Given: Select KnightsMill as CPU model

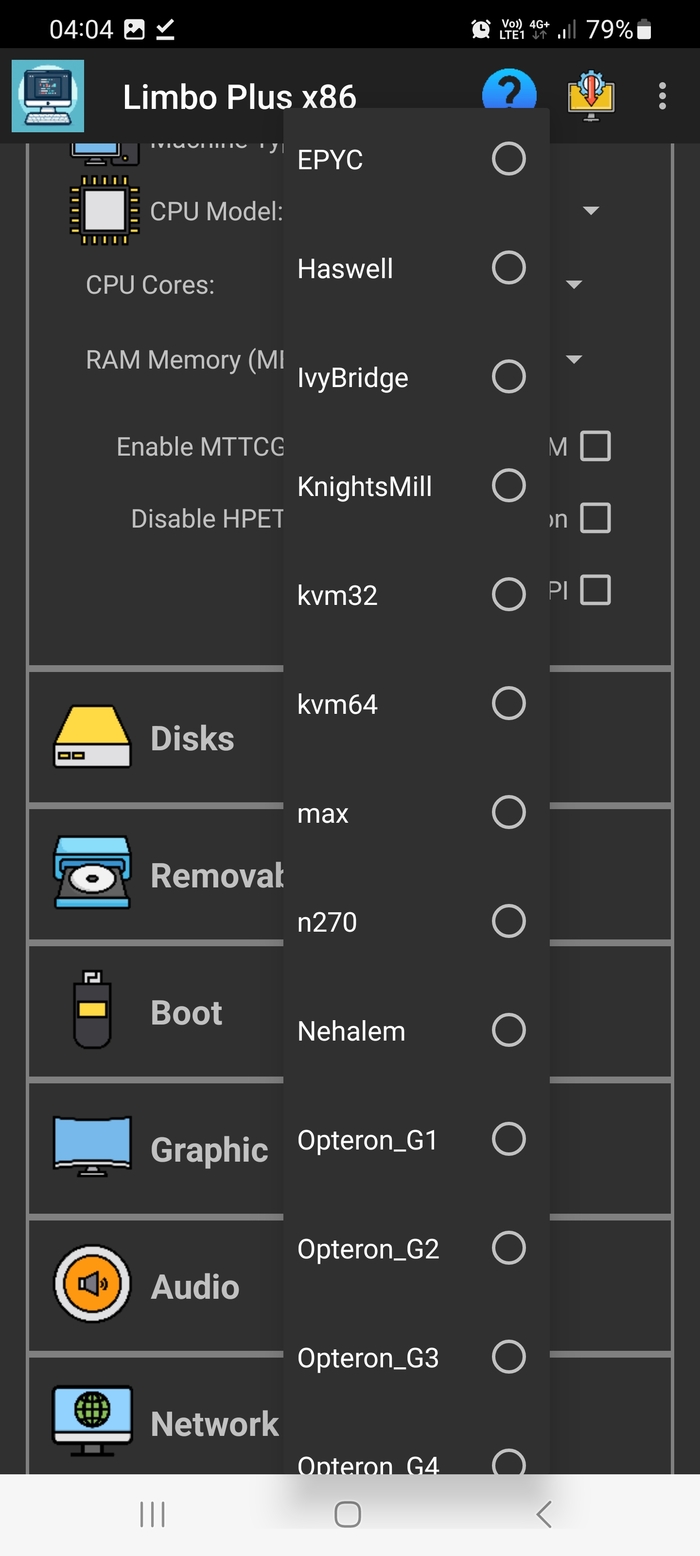Looking at the screenshot, I should [x=416, y=486].
